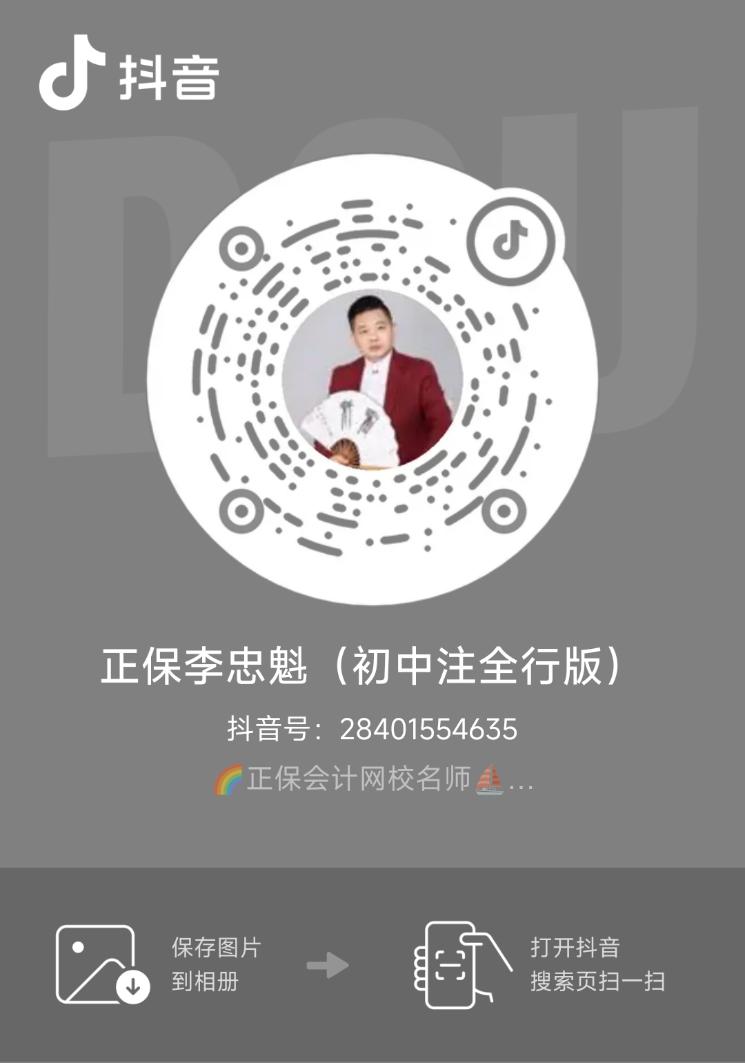The image size is (745, 1063).
Task: Tap the phone scan icon near 打开抖音
Action: tap(452, 963)
